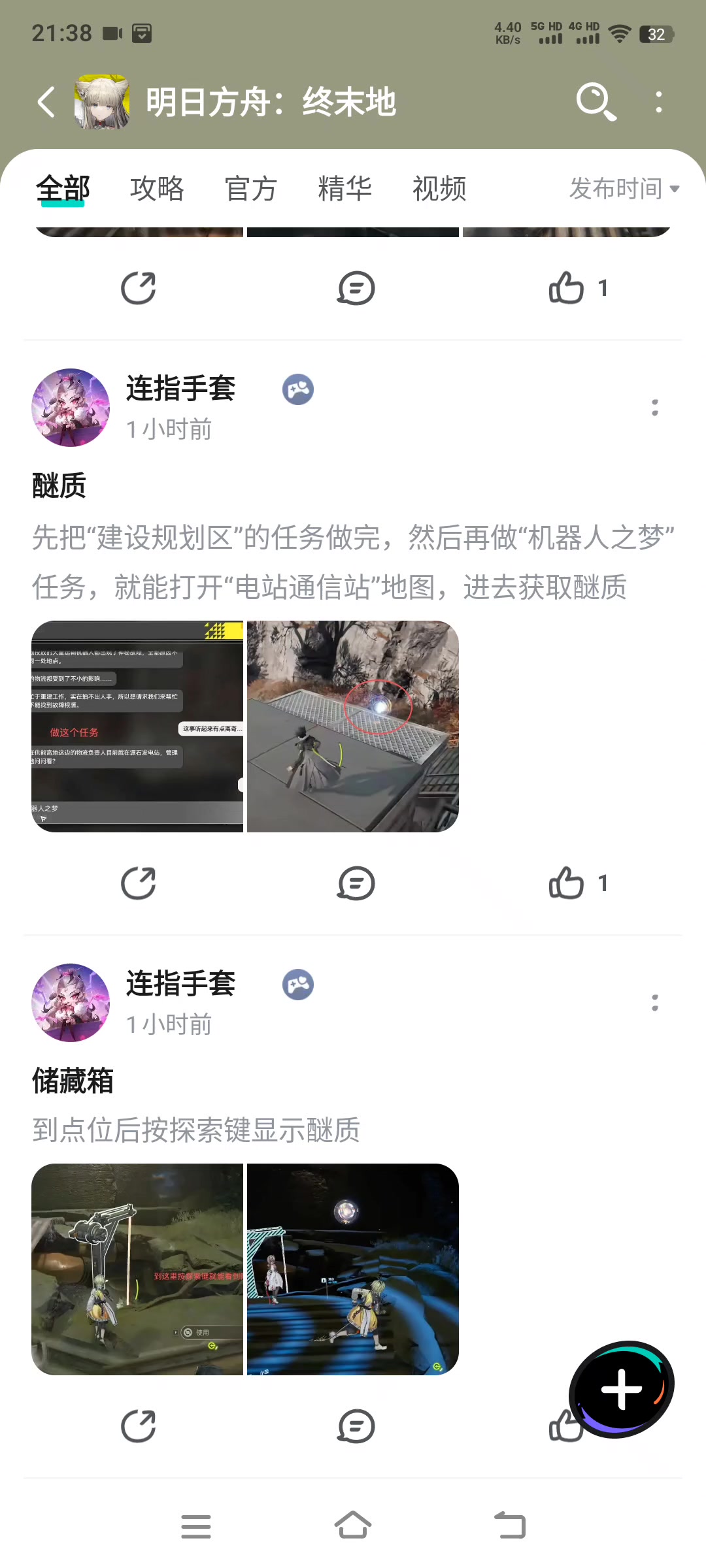Like the 醚质 post

click(567, 883)
